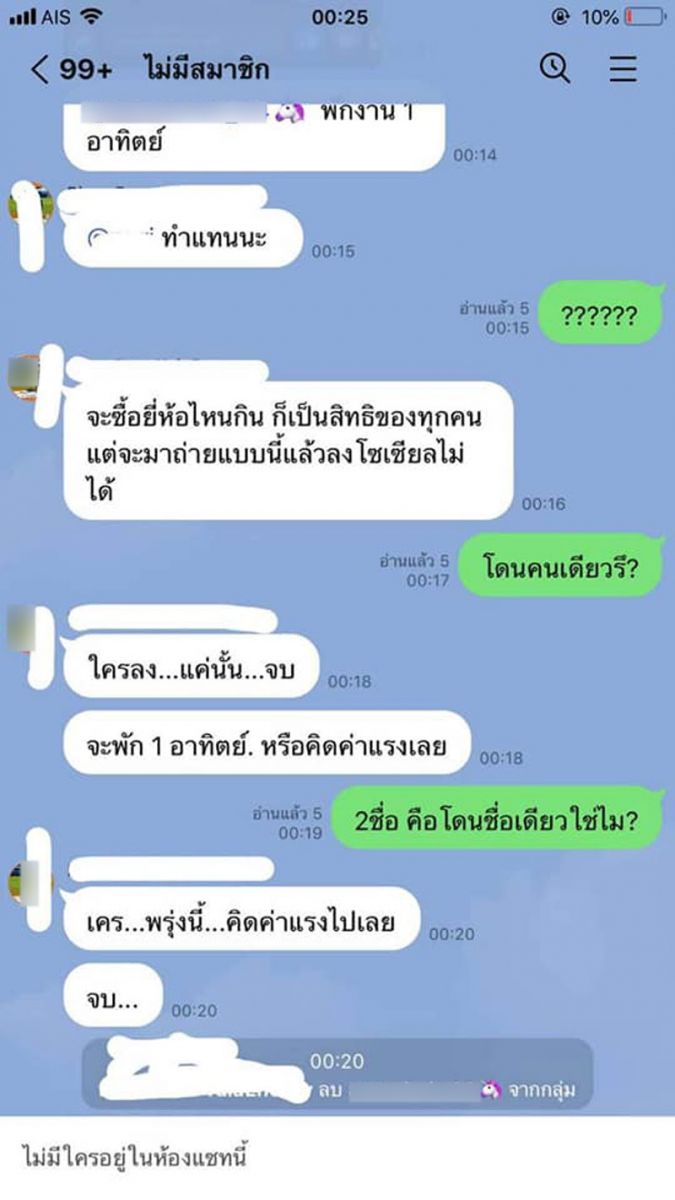Go back to the chat list
The width and height of the screenshot is (675, 1200).
pyautogui.click(x=40, y=69)
